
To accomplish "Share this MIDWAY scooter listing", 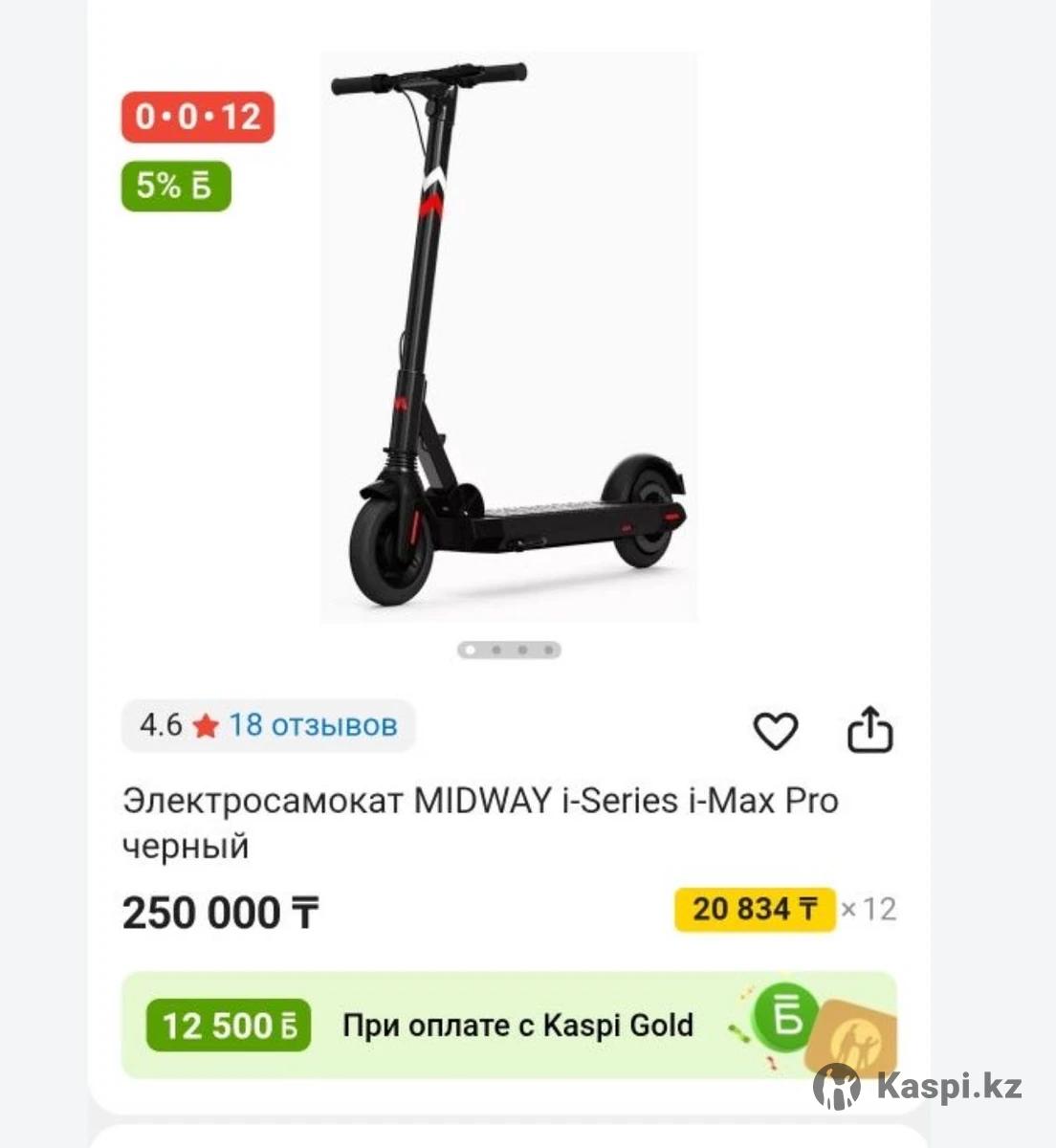I will click(870, 731).
